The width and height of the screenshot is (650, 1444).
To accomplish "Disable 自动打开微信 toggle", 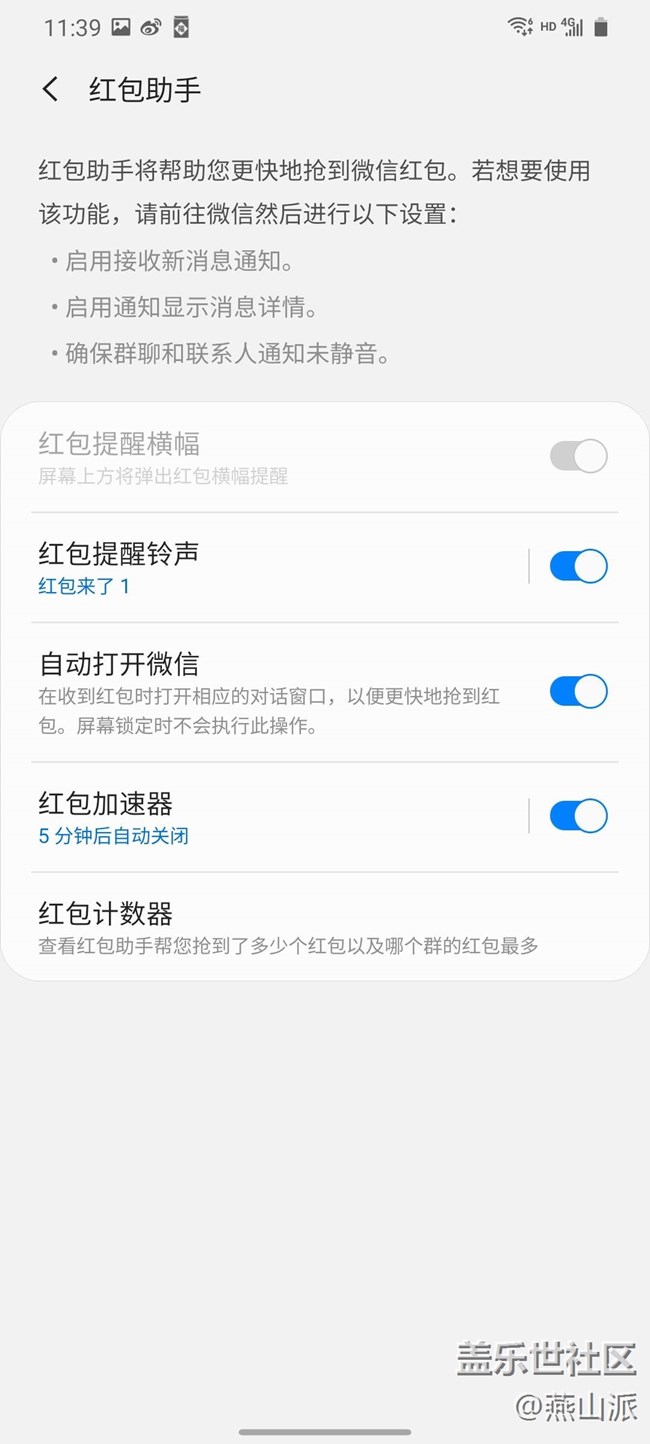I will point(578,691).
